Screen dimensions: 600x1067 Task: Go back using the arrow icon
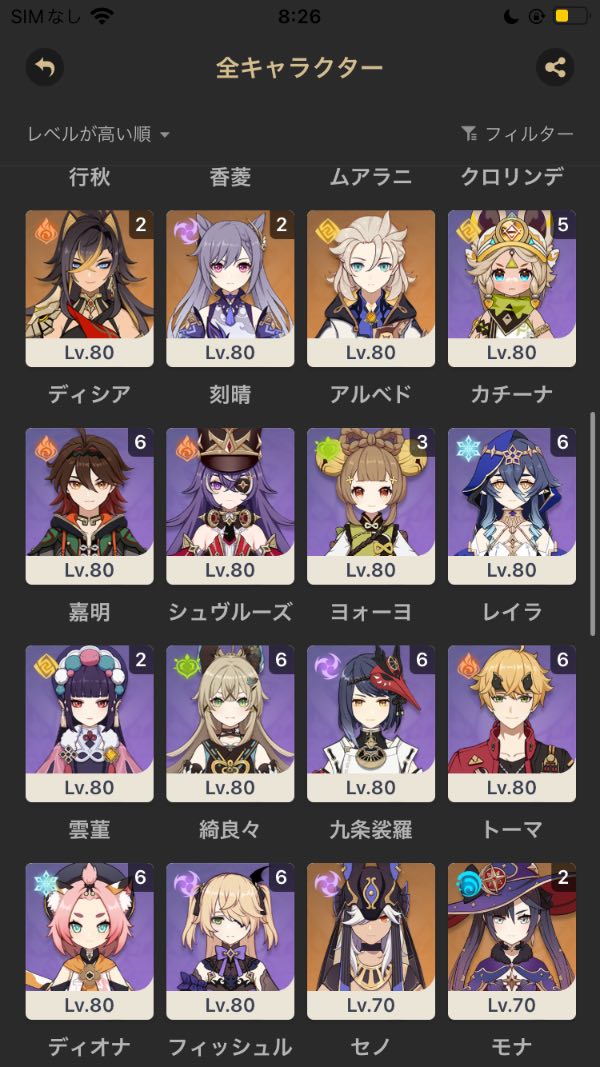(44, 68)
